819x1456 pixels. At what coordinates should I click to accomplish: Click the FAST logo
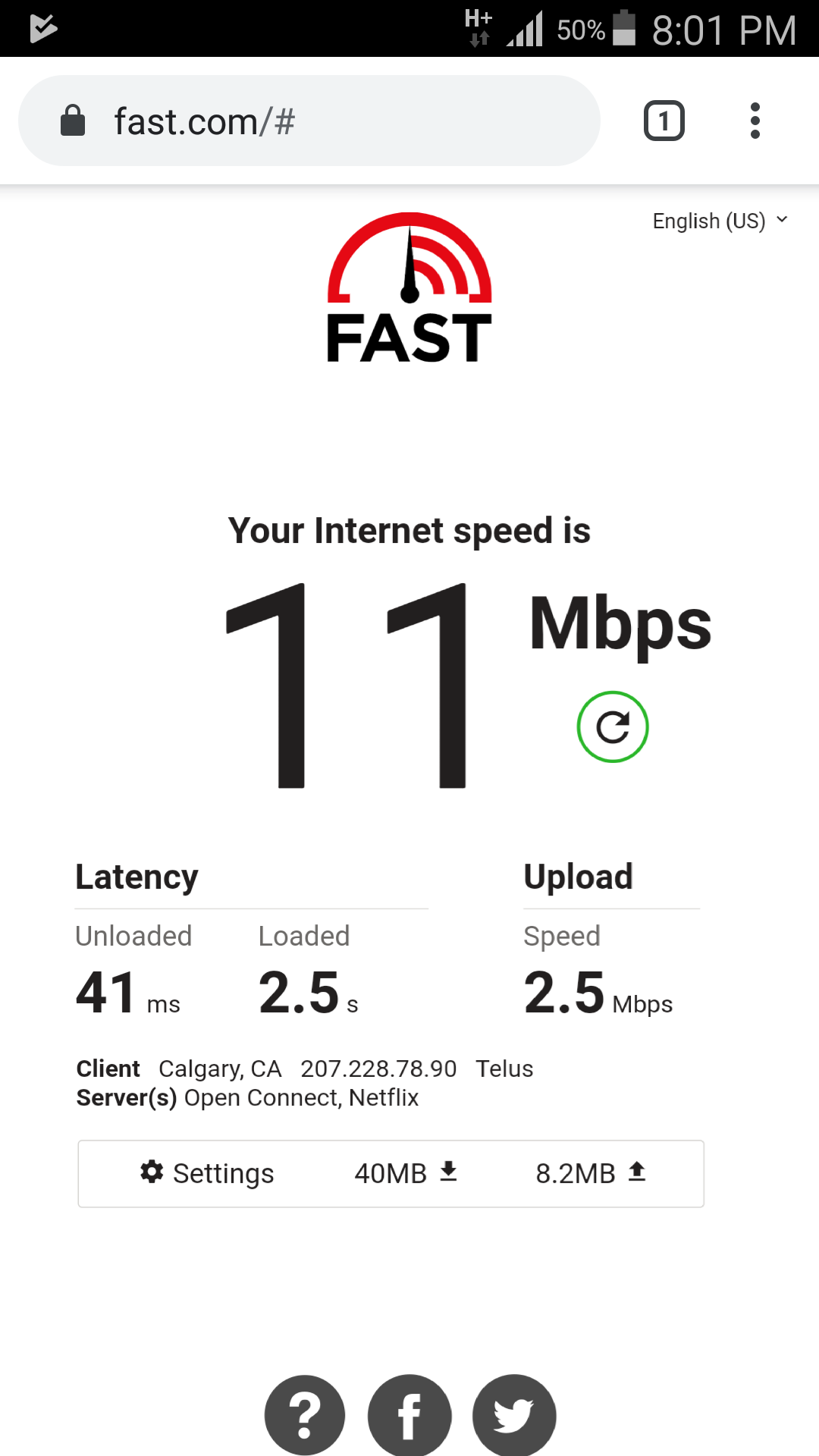[409, 292]
